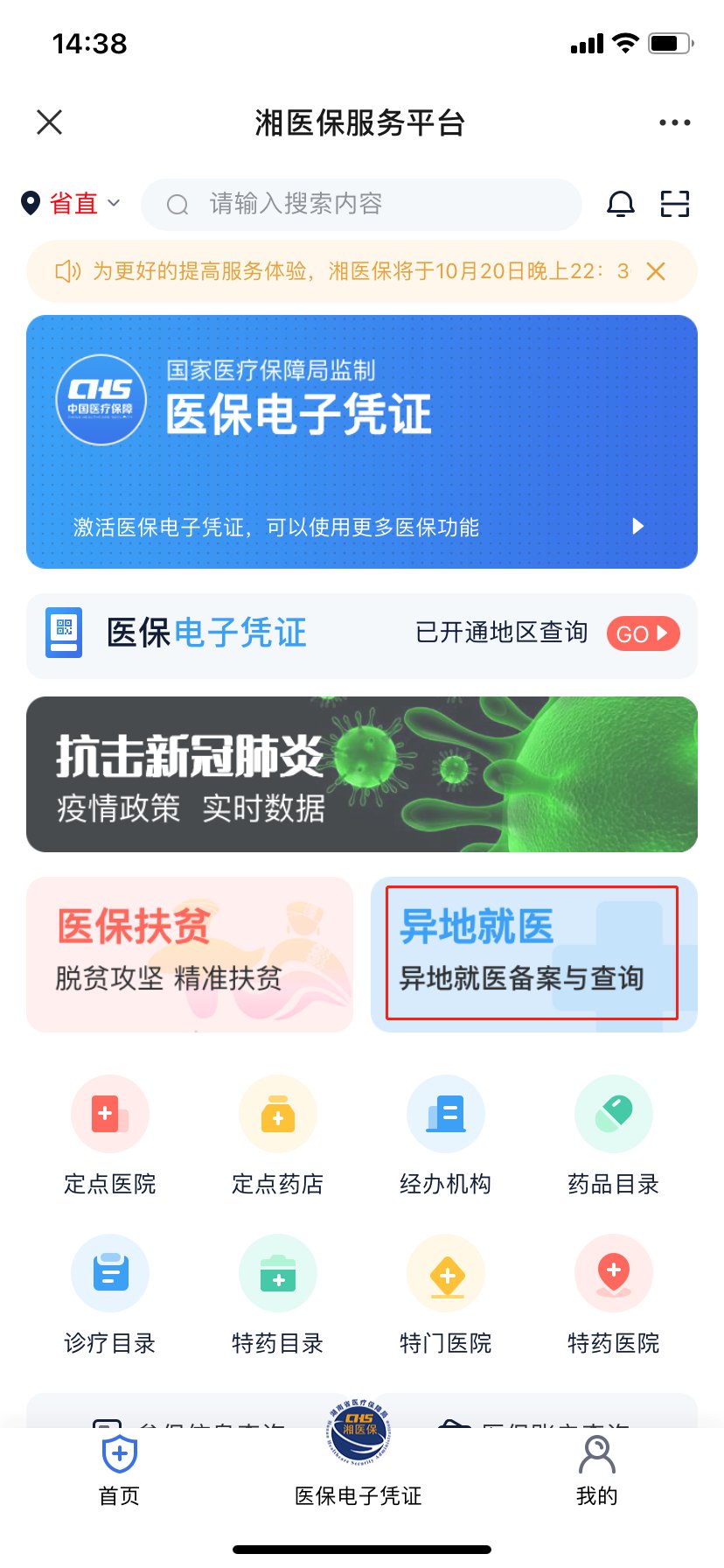The image size is (724, 1568).
Task: Tap the GO button for 已开通地区查询
Action: (643, 633)
